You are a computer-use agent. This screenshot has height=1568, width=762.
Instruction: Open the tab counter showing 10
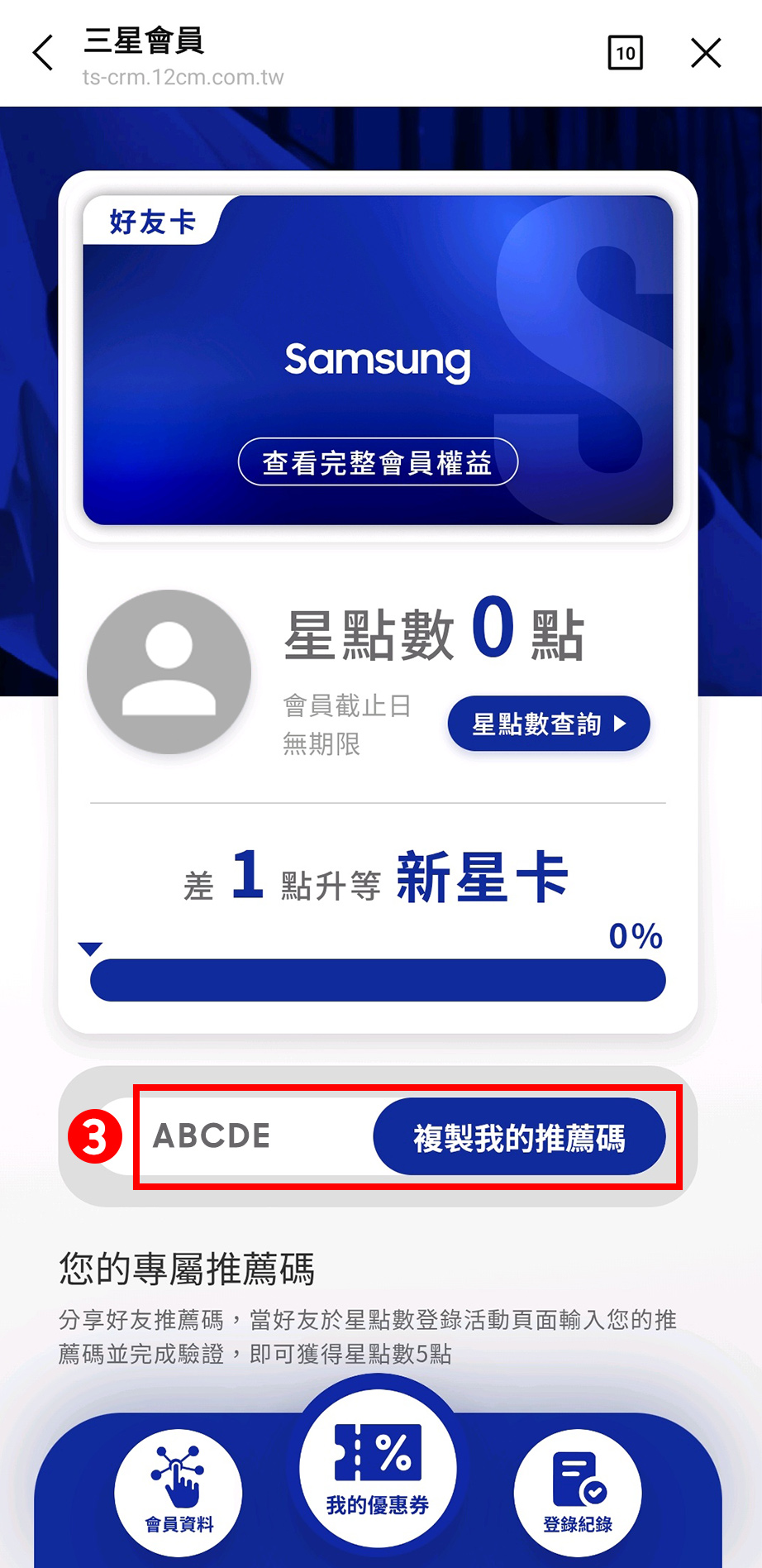pyautogui.click(x=625, y=53)
